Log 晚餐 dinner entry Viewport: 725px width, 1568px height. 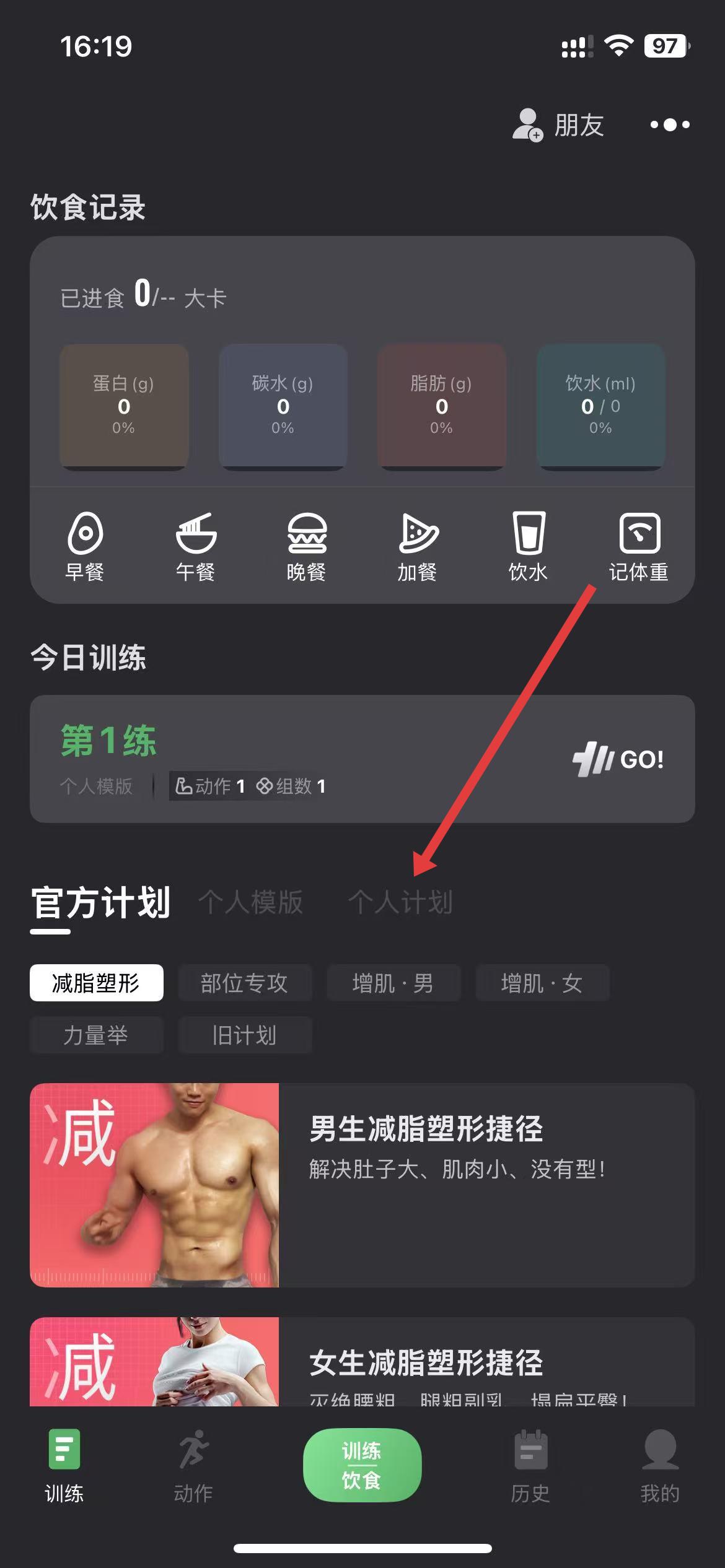tap(306, 546)
